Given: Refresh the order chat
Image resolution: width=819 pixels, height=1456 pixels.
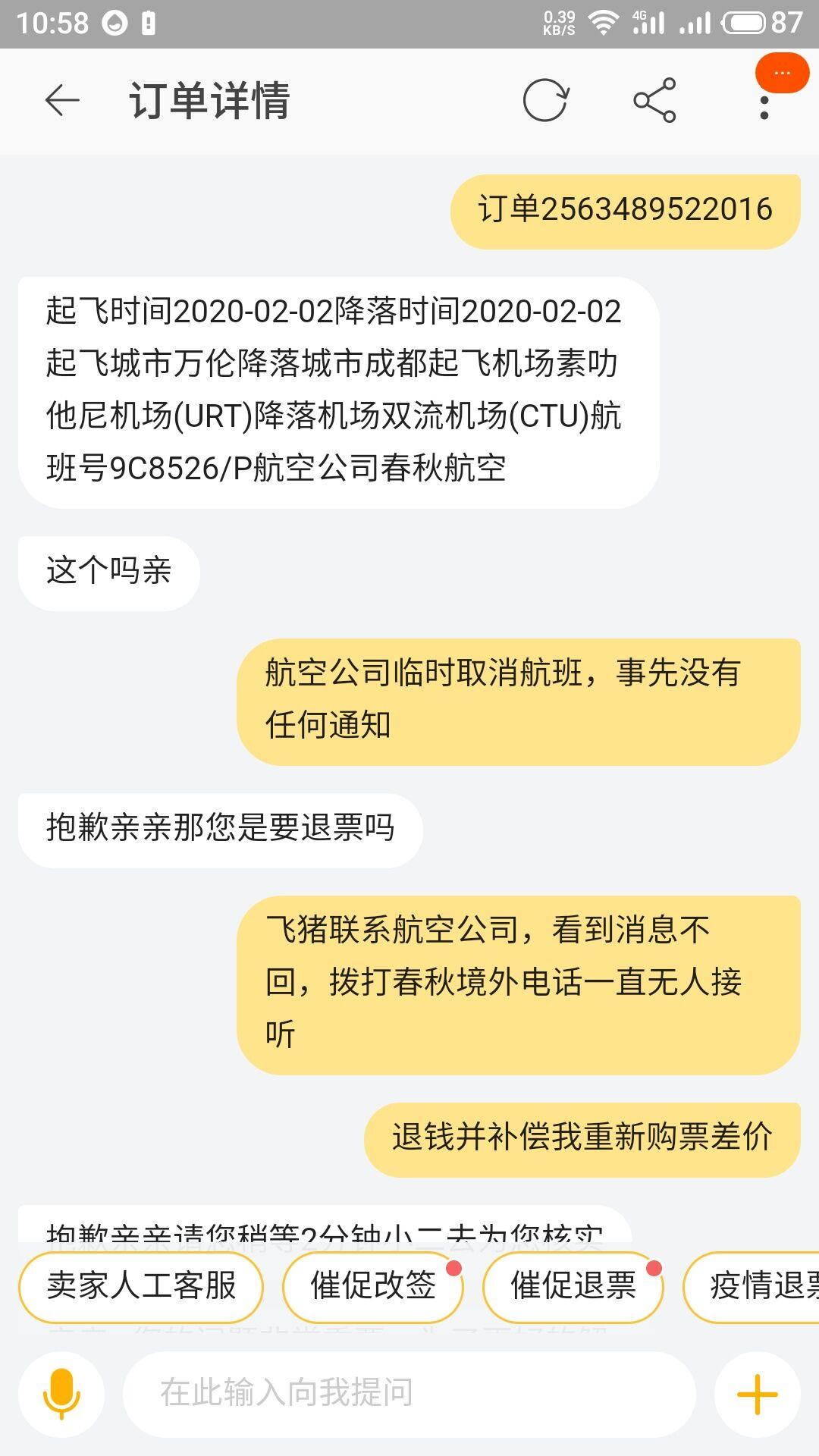Looking at the screenshot, I should coord(545,100).
